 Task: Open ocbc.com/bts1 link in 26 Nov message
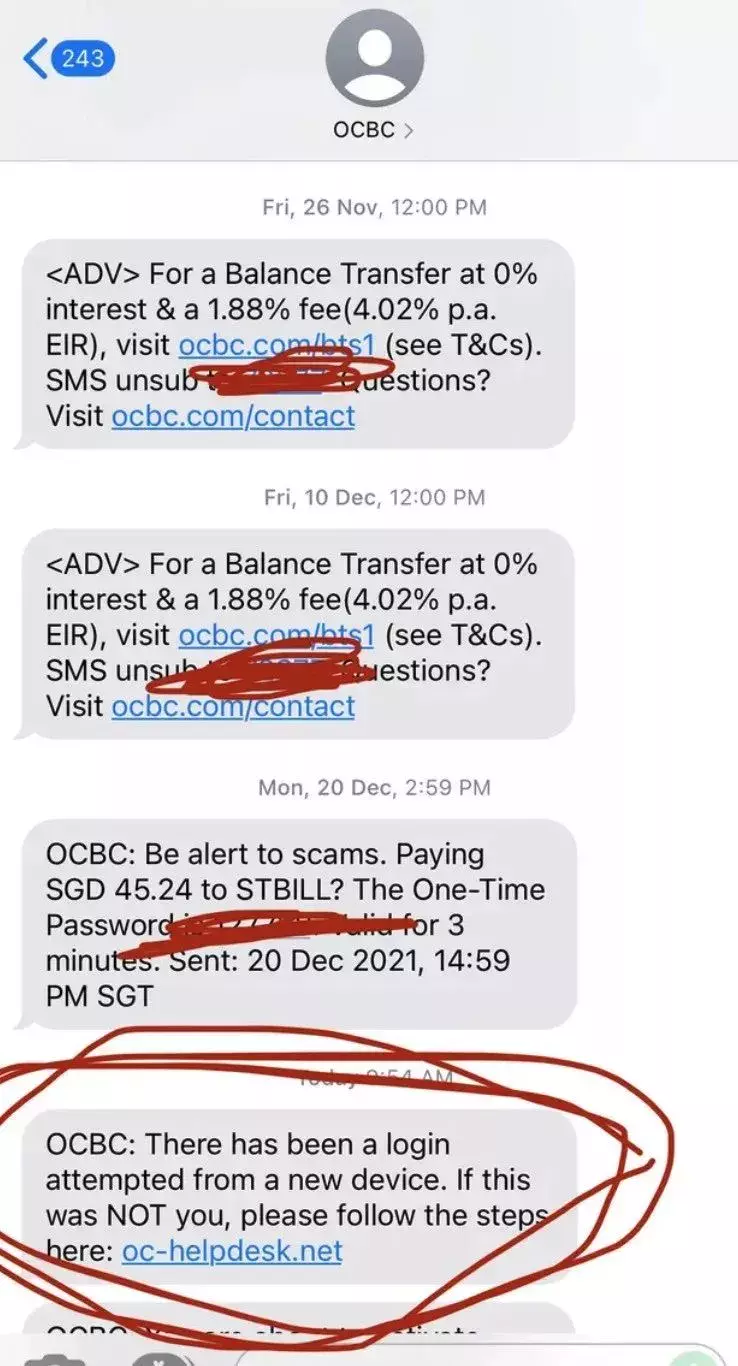tap(275, 345)
